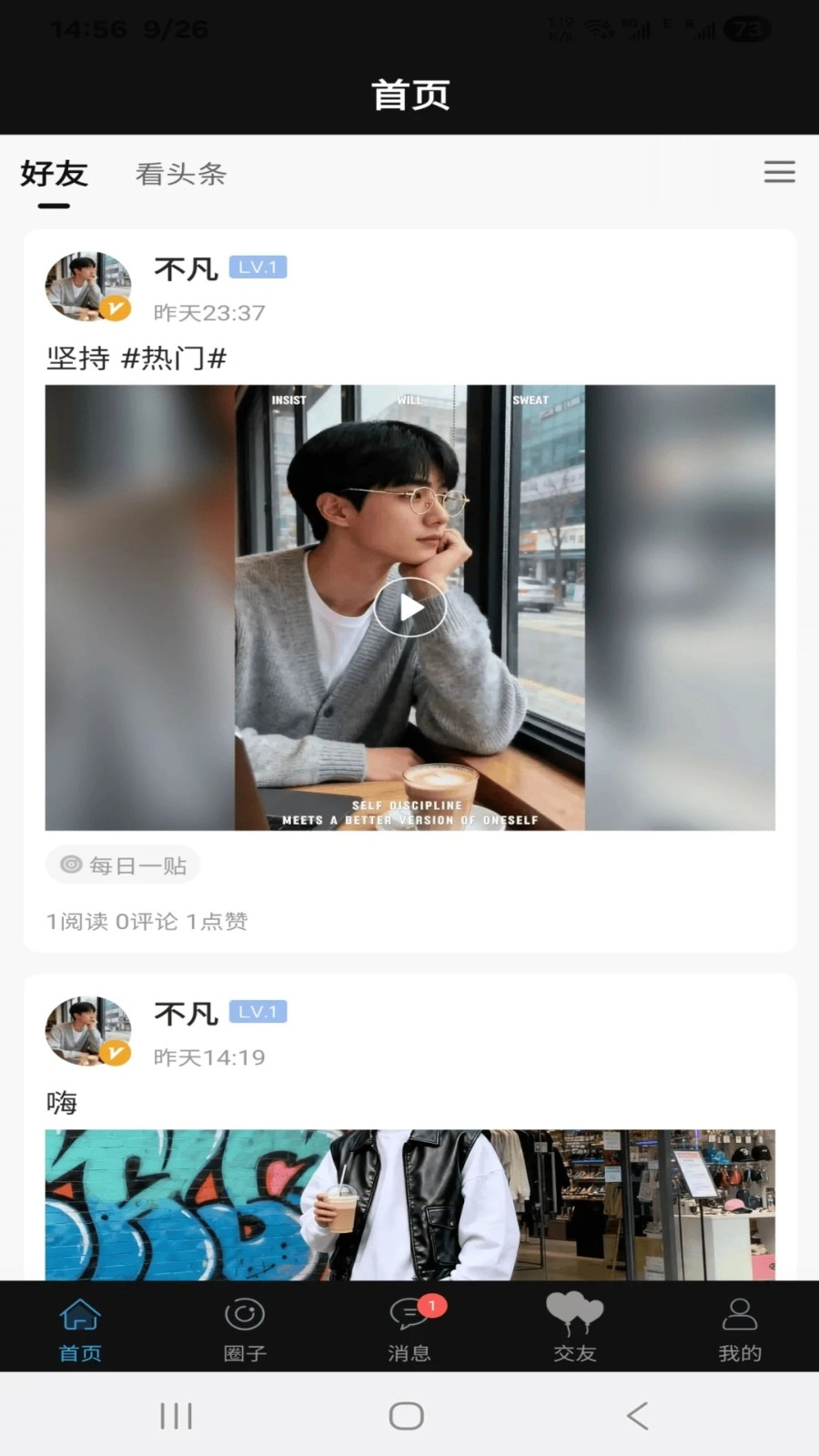819x1456 pixels.
Task: Open the second post image of graffiti wall
Action: 409,1201
